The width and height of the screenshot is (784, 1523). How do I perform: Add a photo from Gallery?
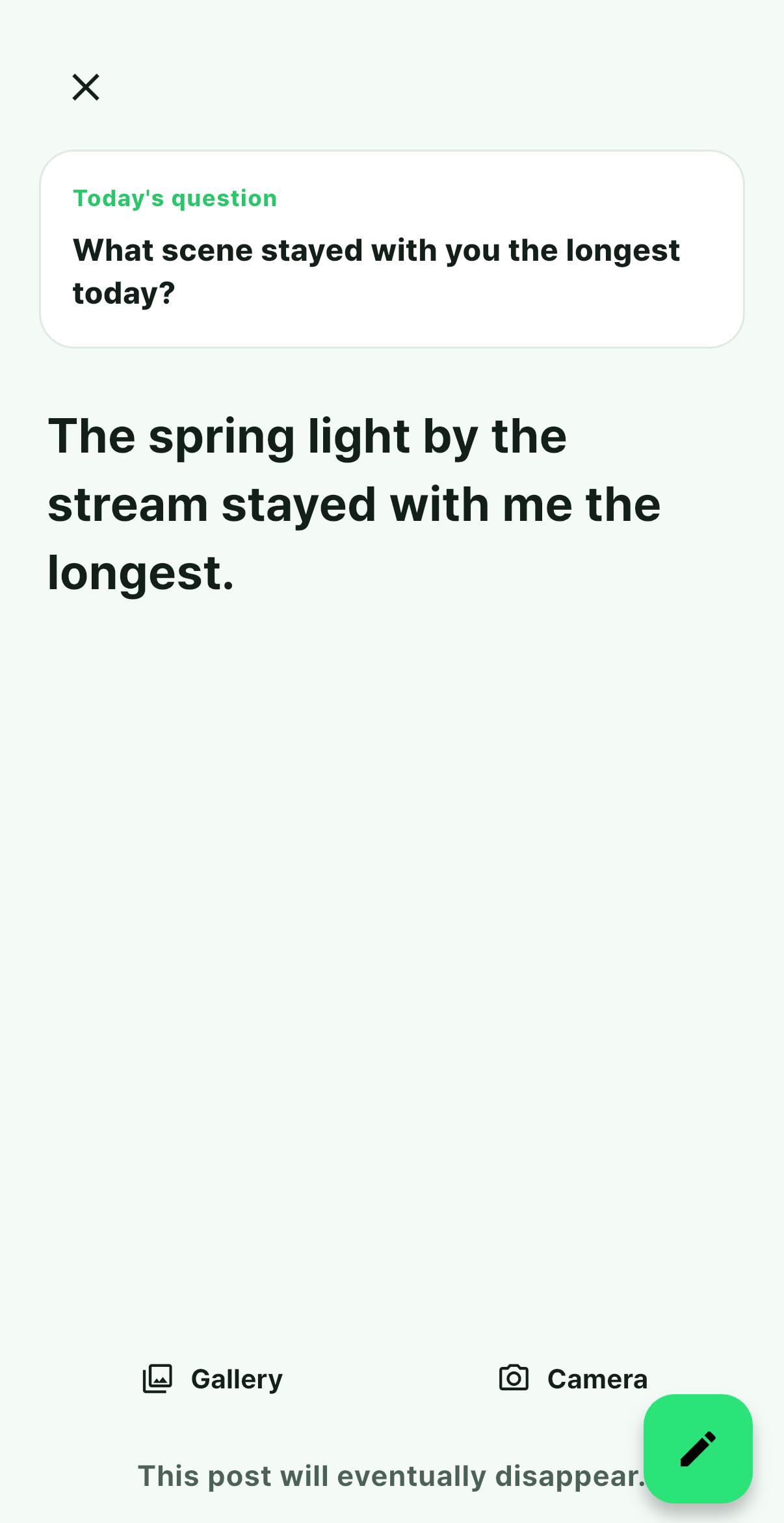coord(213,1379)
